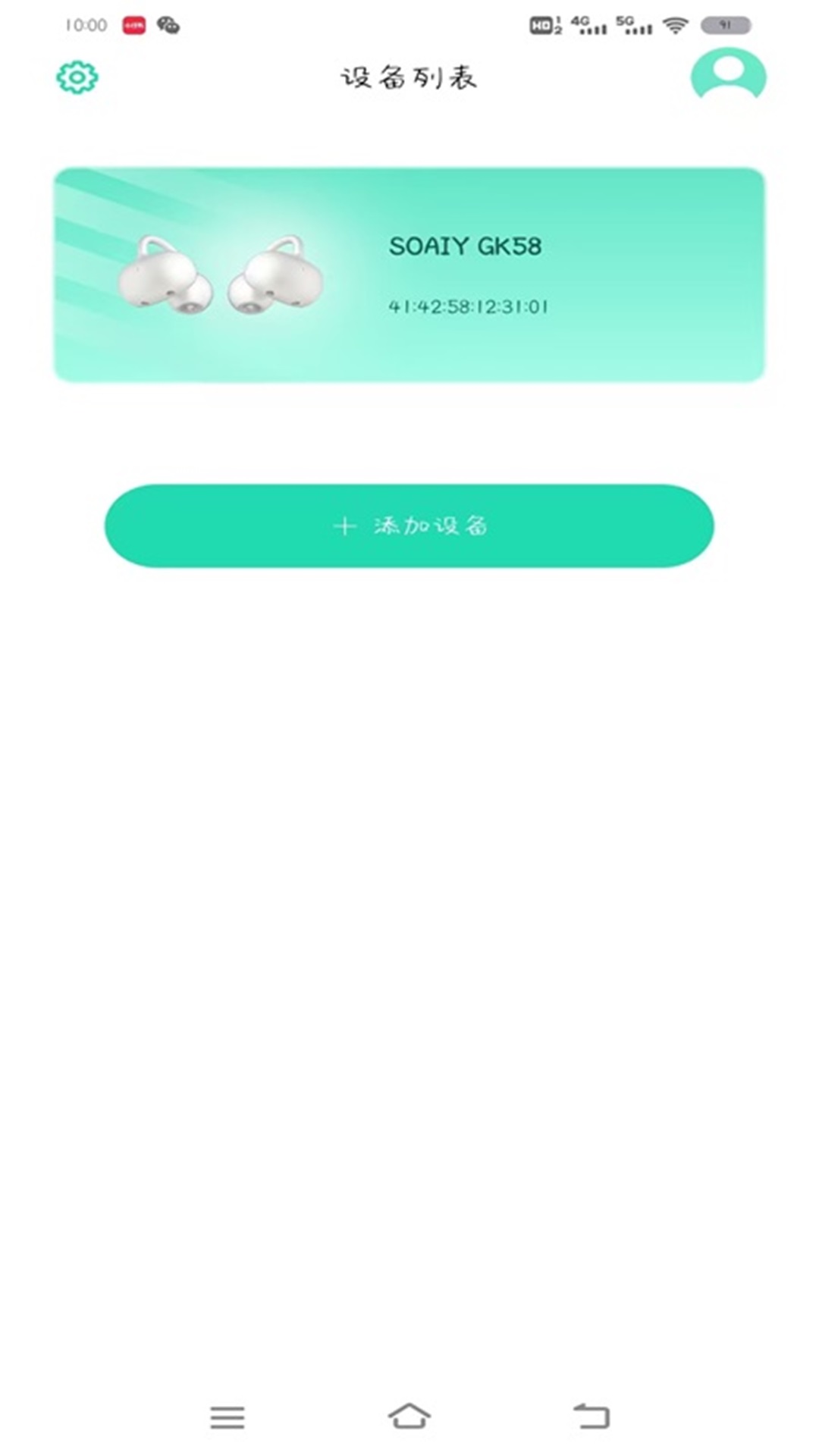
Task: Open the SOAIY GK58 device card
Action: (409, 275)
